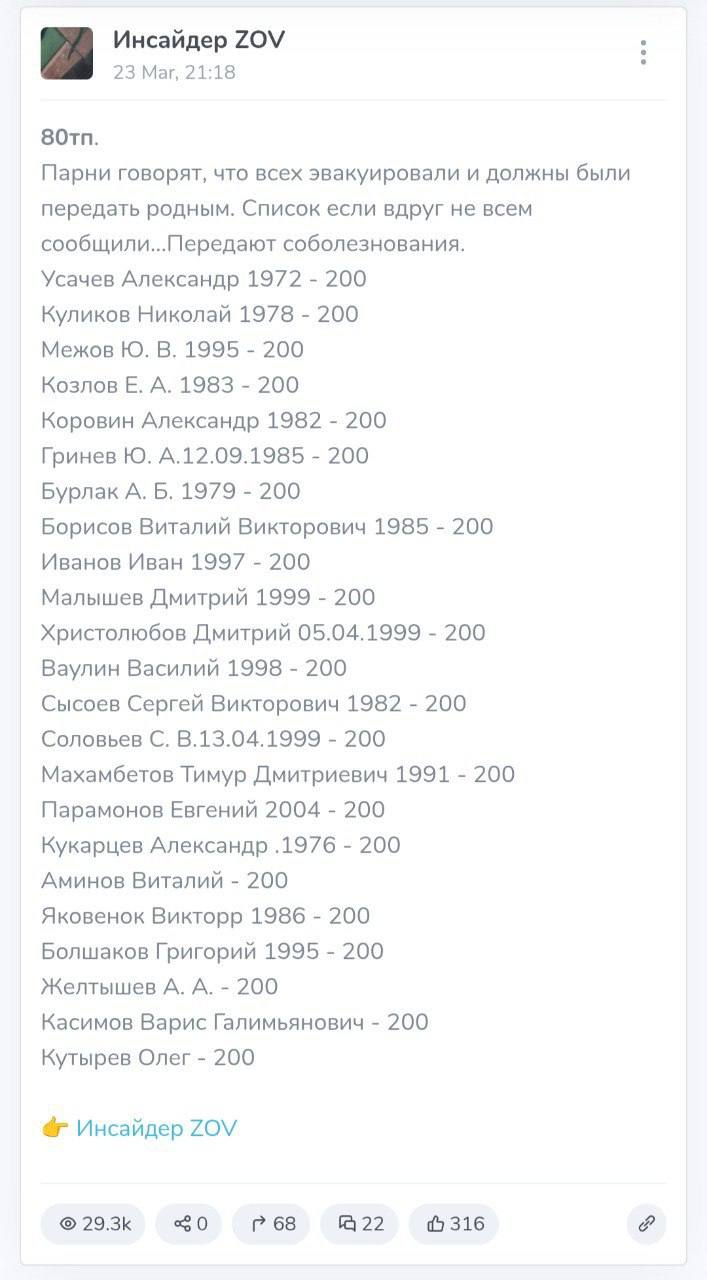Tap the 316 likes chip

[454, 1224]
